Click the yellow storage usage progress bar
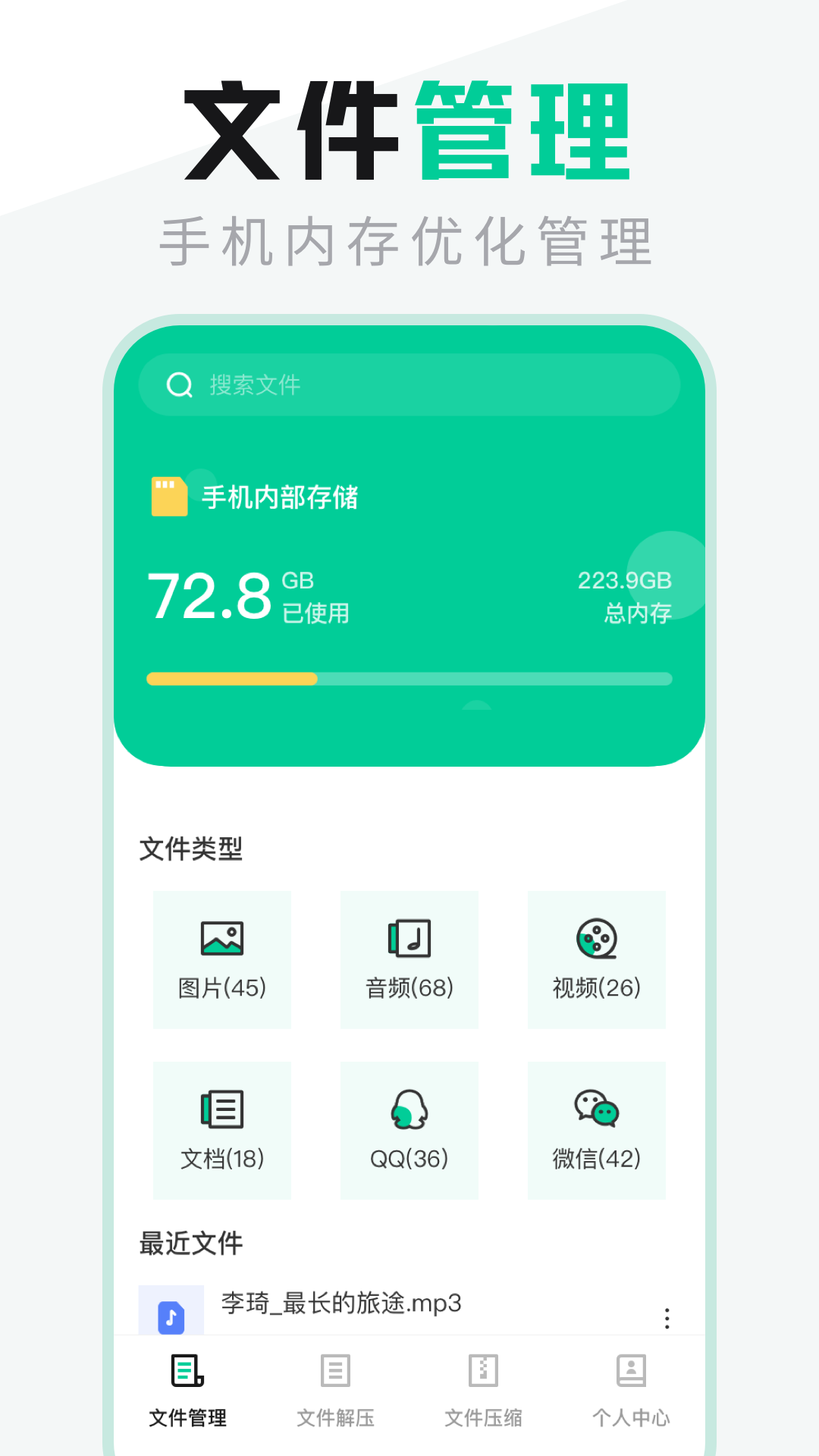This screenshot has width=819, height=1456. 233,680
